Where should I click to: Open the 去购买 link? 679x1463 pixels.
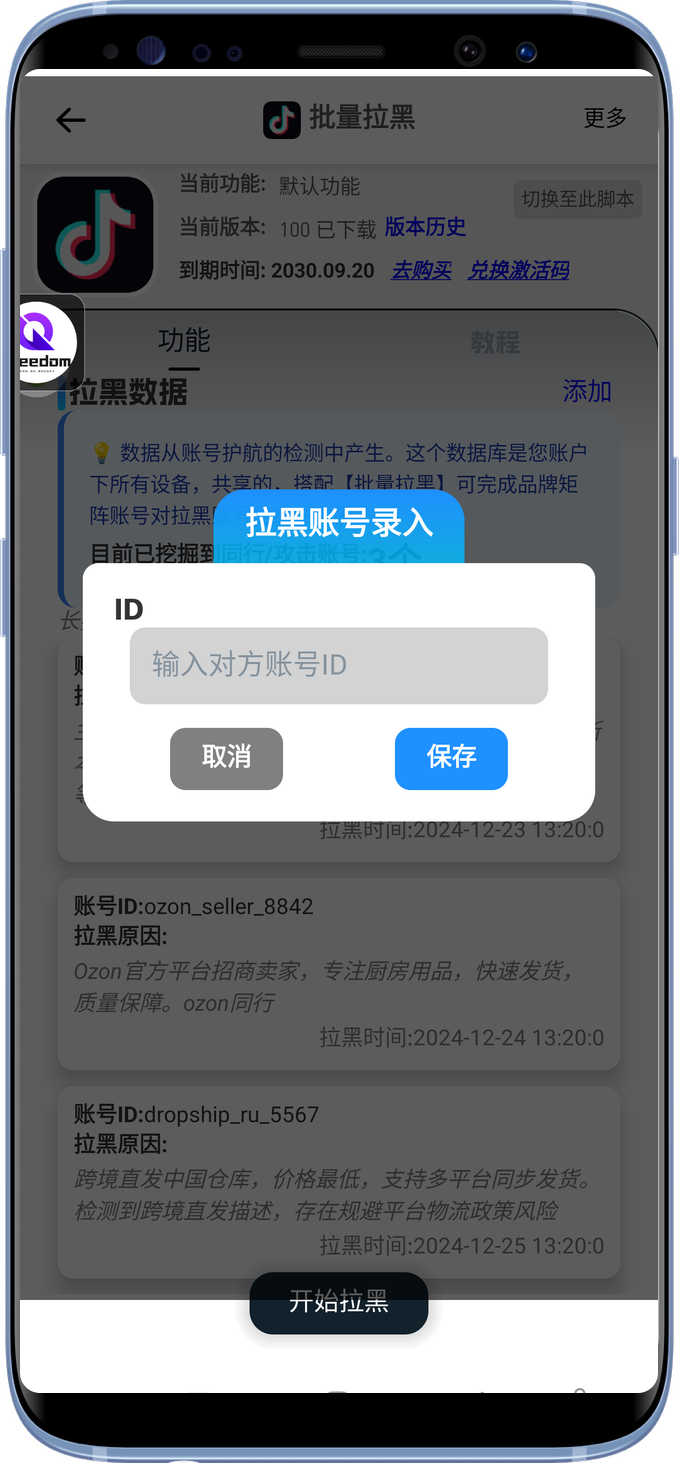[x=421, y=270]
